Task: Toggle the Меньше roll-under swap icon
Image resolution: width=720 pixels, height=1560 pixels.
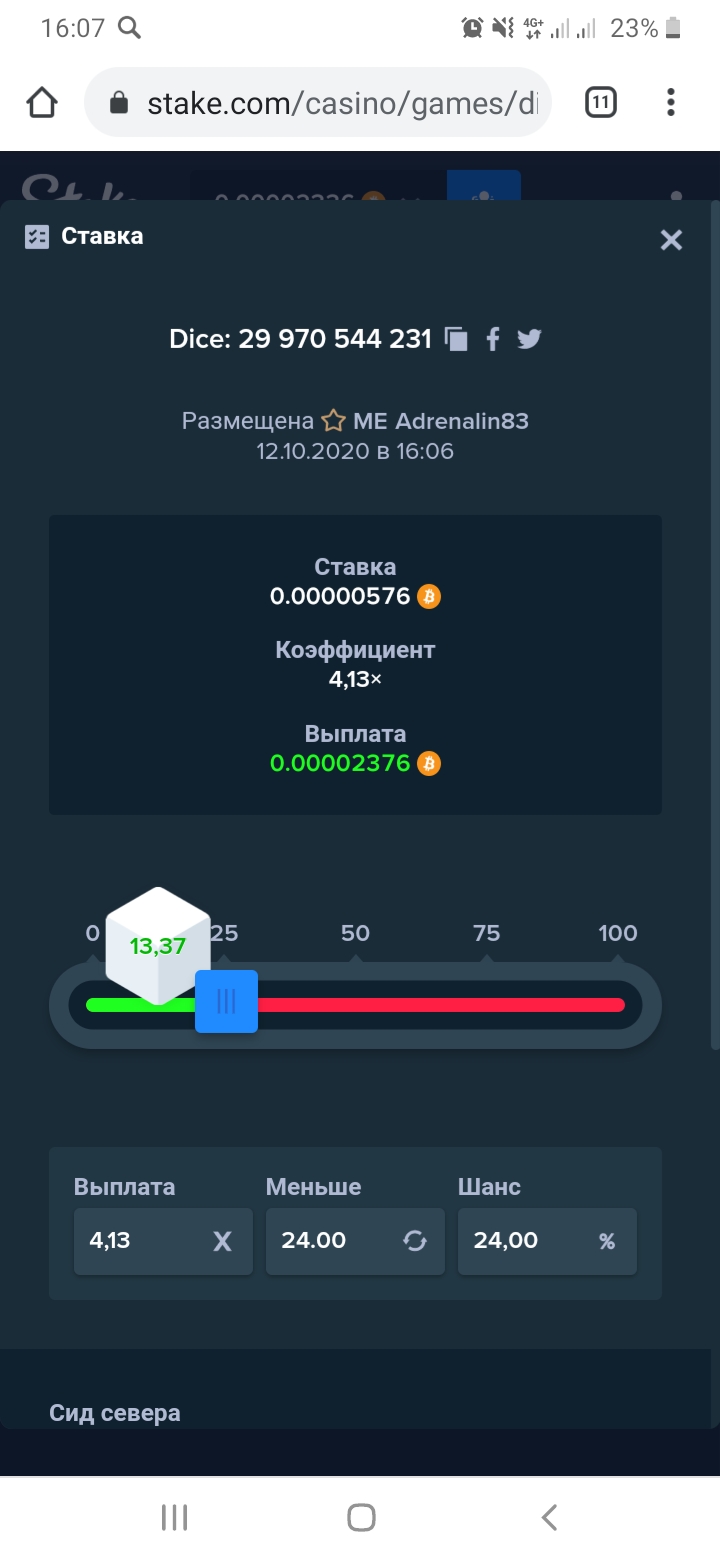Action: point(415,1241)
